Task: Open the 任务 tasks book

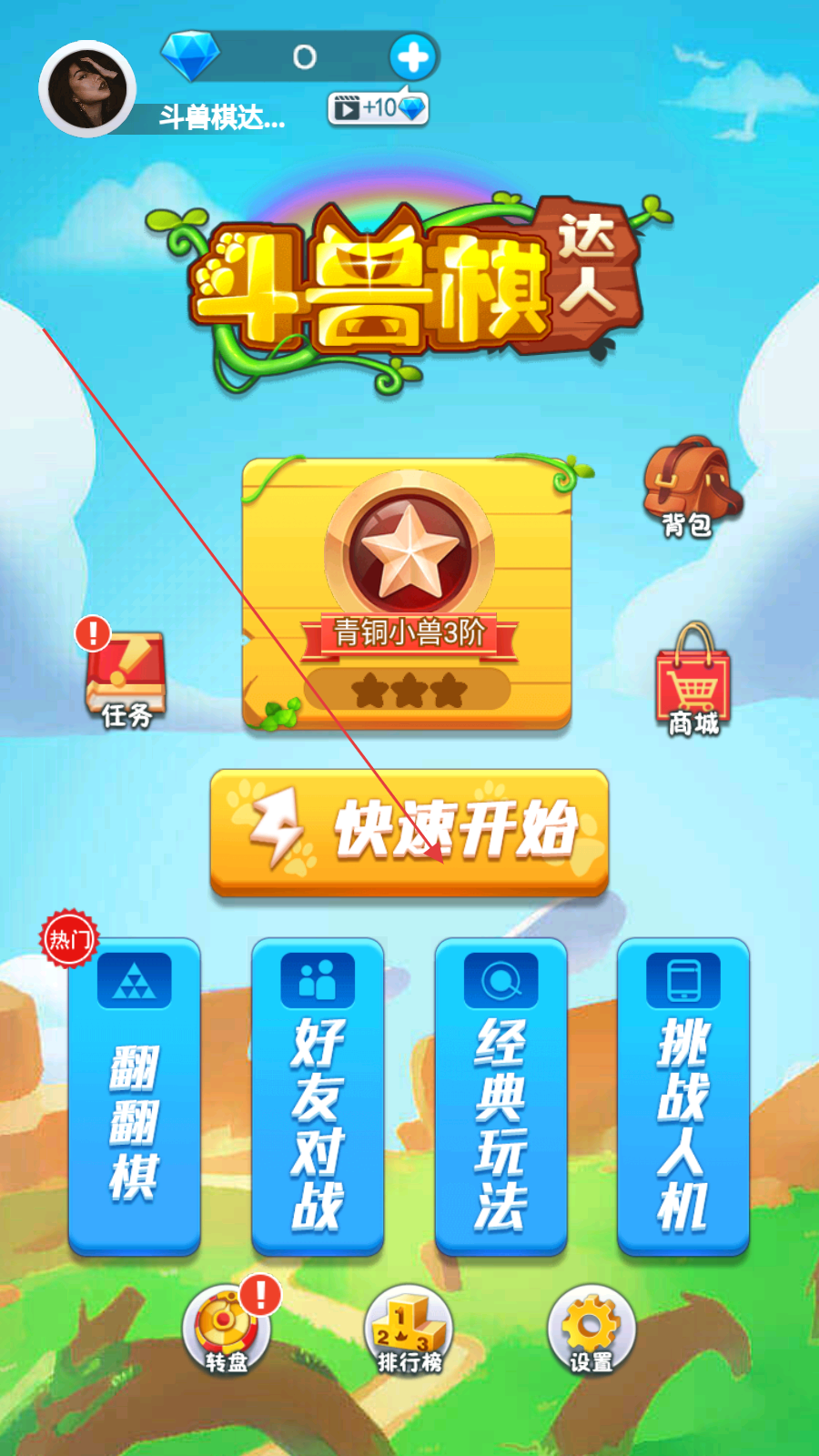Action: tap(125, 674)
